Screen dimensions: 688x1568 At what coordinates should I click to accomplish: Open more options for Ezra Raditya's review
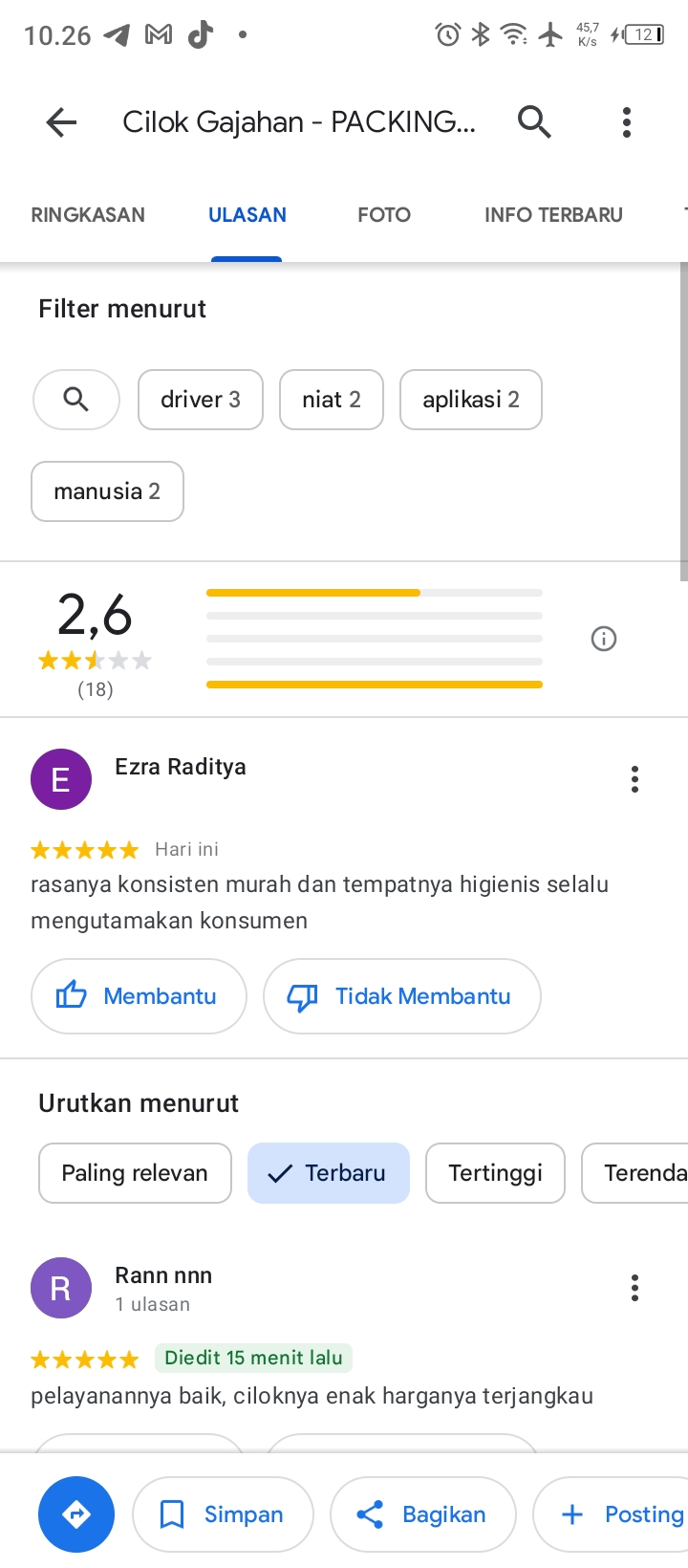634,779
